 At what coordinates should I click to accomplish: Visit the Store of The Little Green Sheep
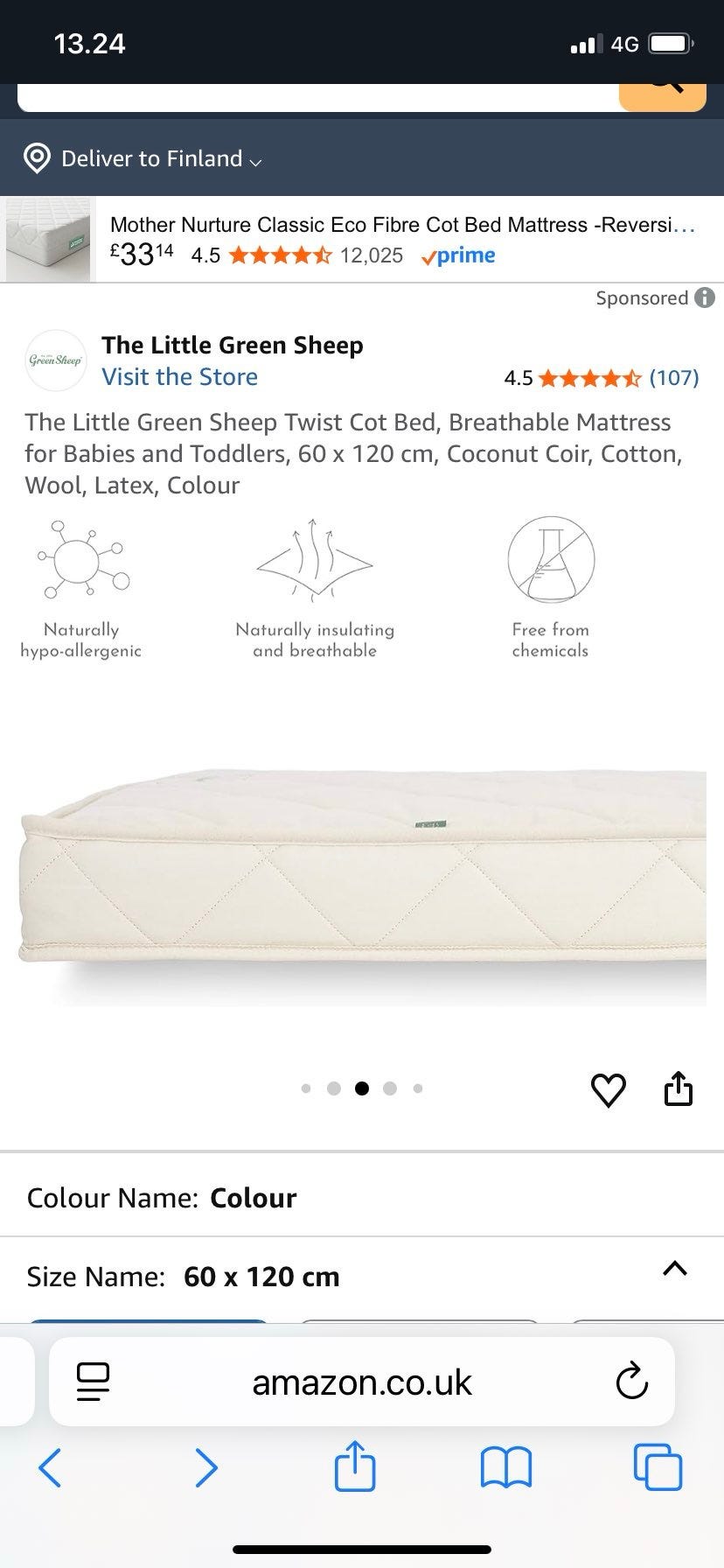pos(179,377)
